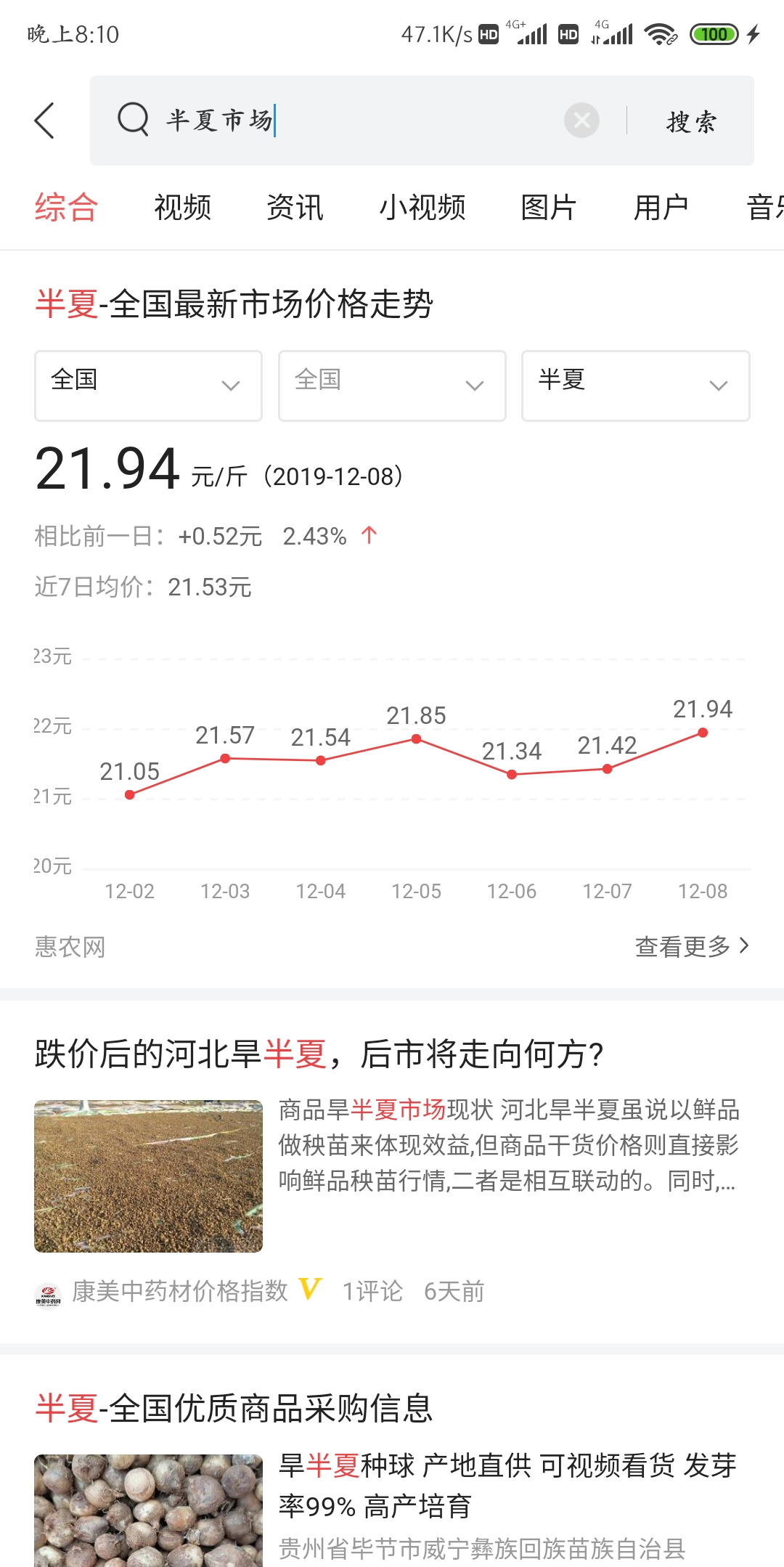
Task: Clear the search text with the X icon
Action: tap(581, 121)
